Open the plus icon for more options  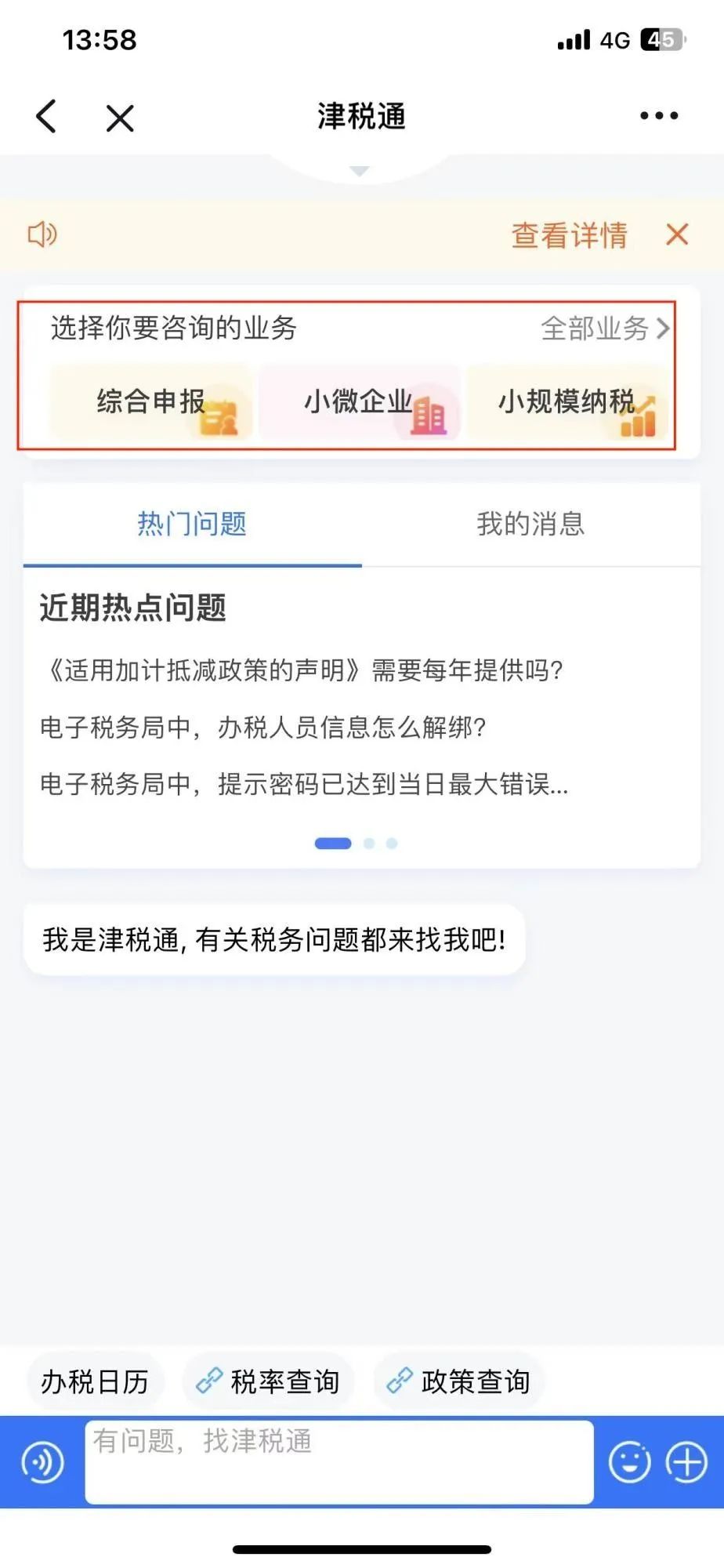686,1462
